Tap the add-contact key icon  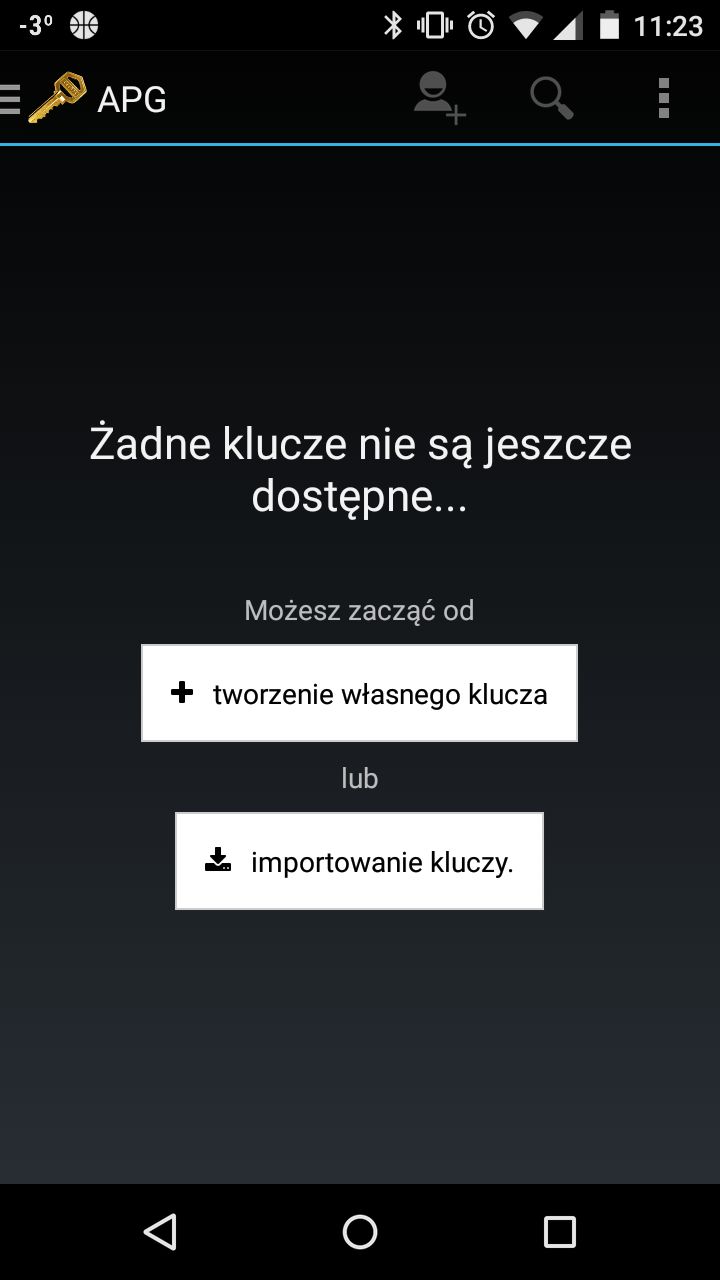tap(441, 99)
